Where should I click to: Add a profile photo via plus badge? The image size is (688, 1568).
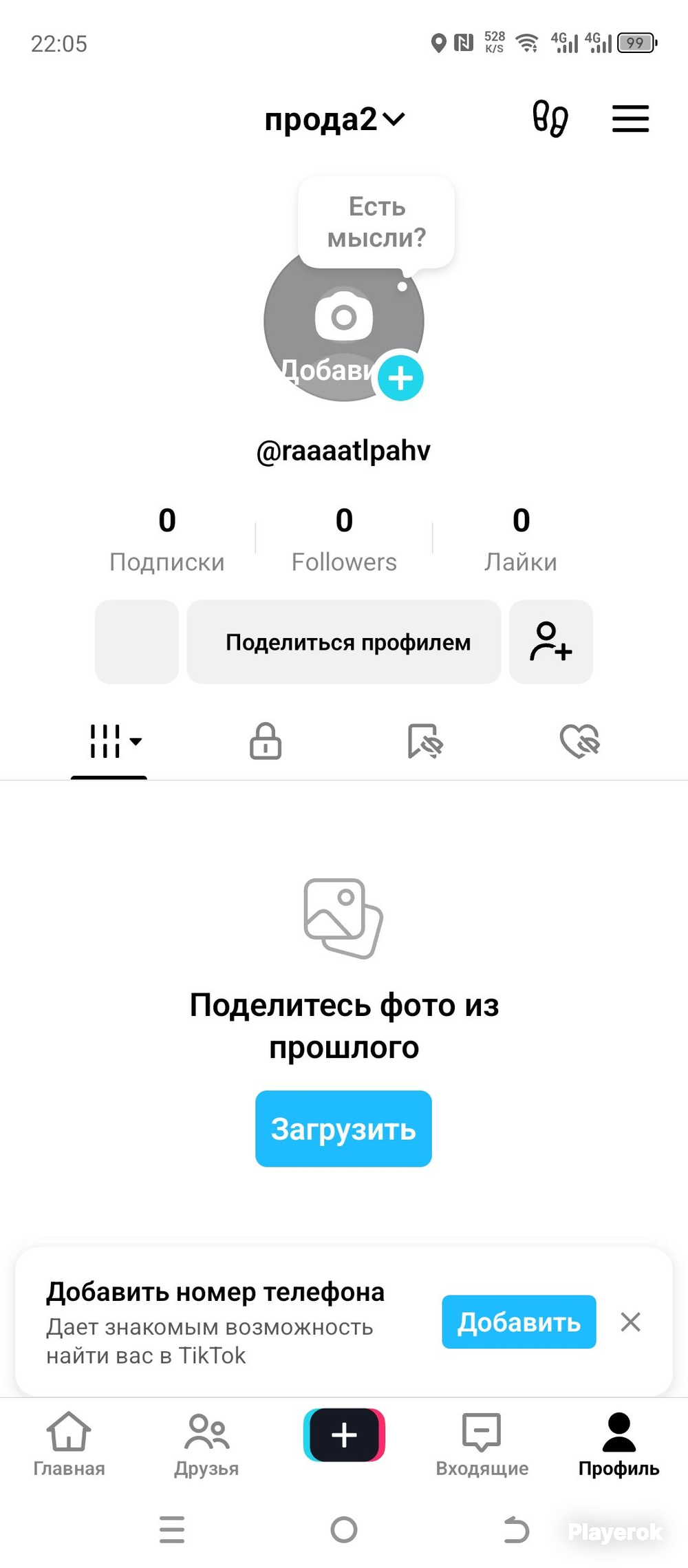[x=400, y=378]
